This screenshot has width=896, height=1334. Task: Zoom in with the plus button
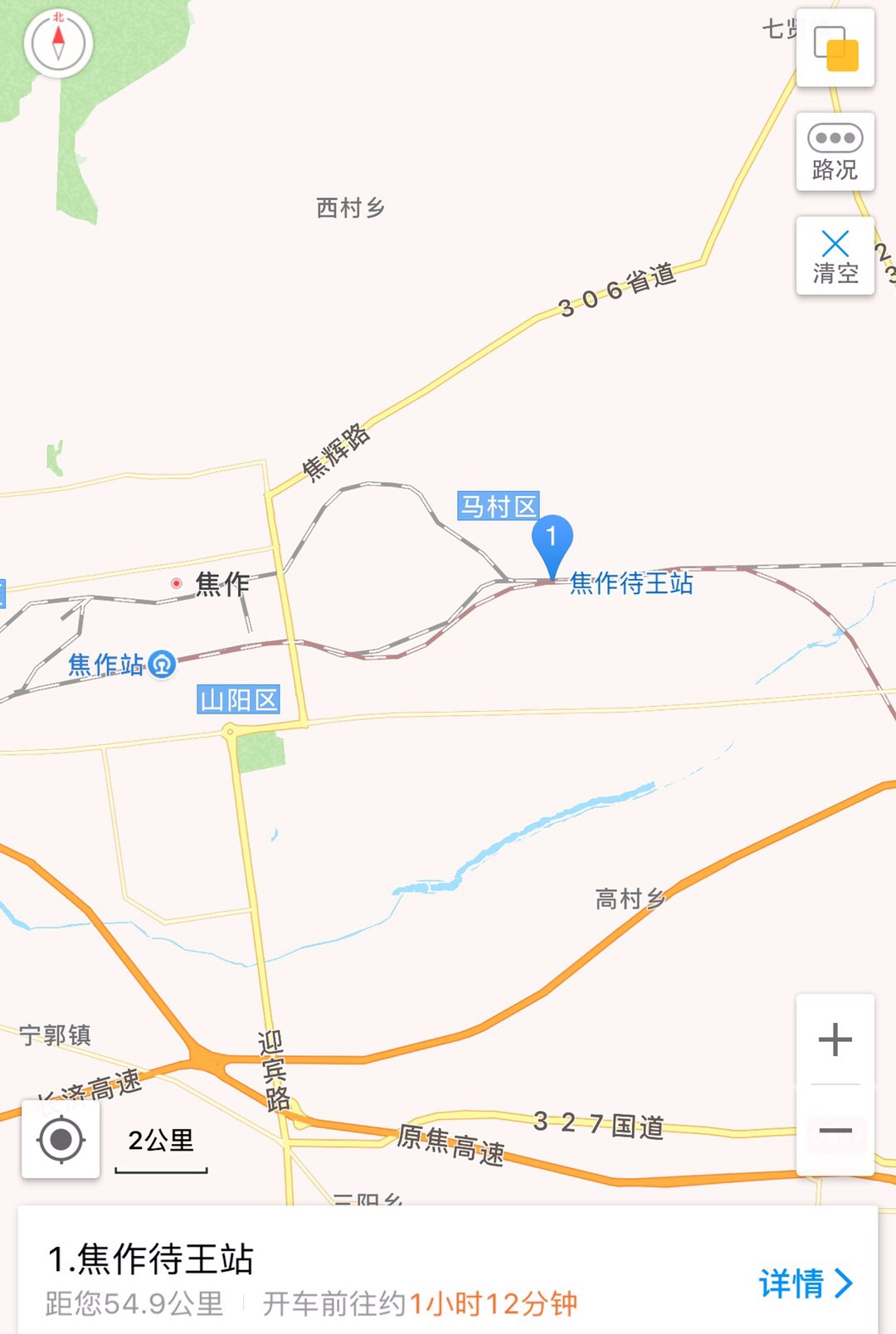835,1039
